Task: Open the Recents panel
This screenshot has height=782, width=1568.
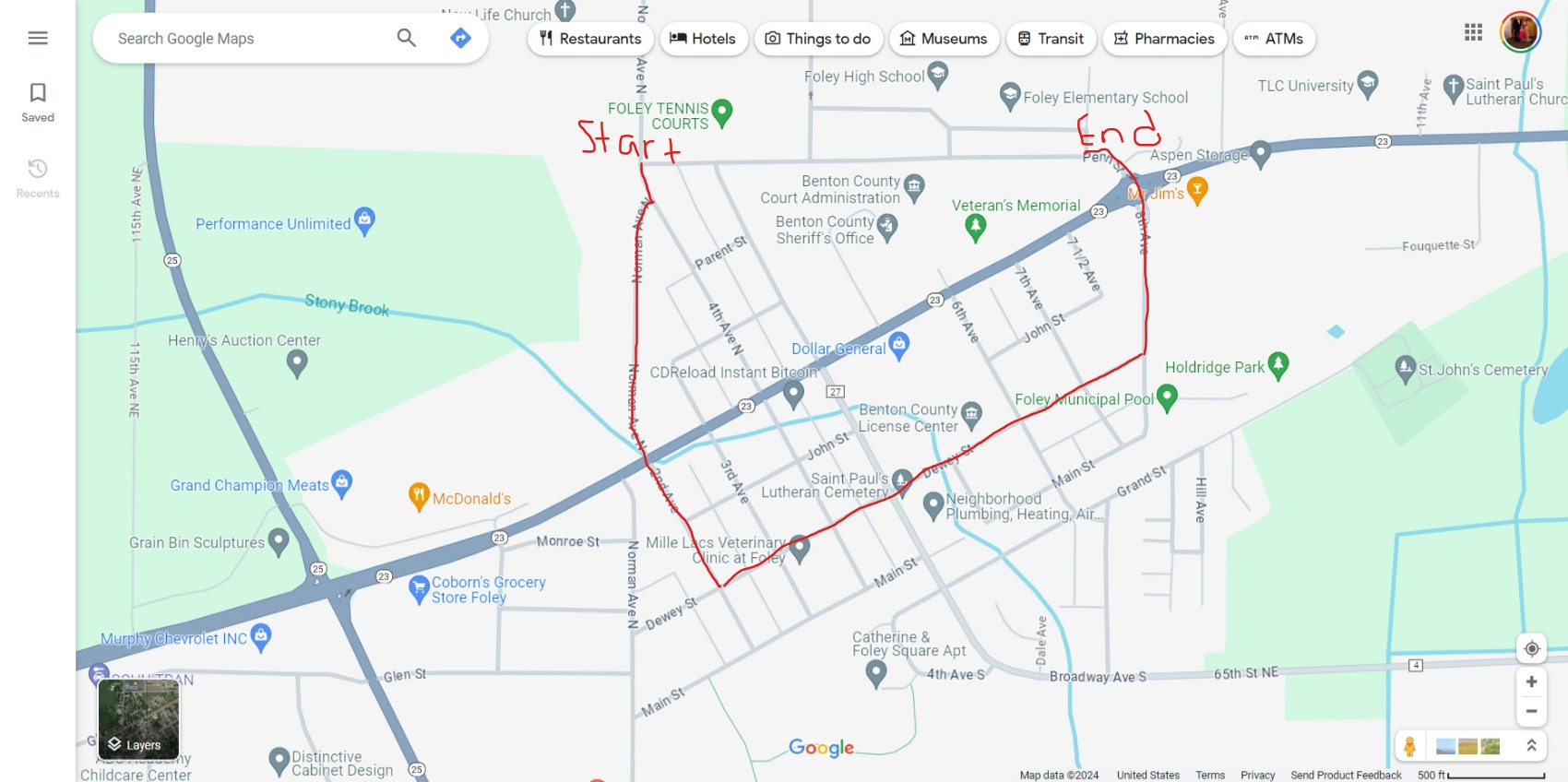Action: [x=38, y=177]
